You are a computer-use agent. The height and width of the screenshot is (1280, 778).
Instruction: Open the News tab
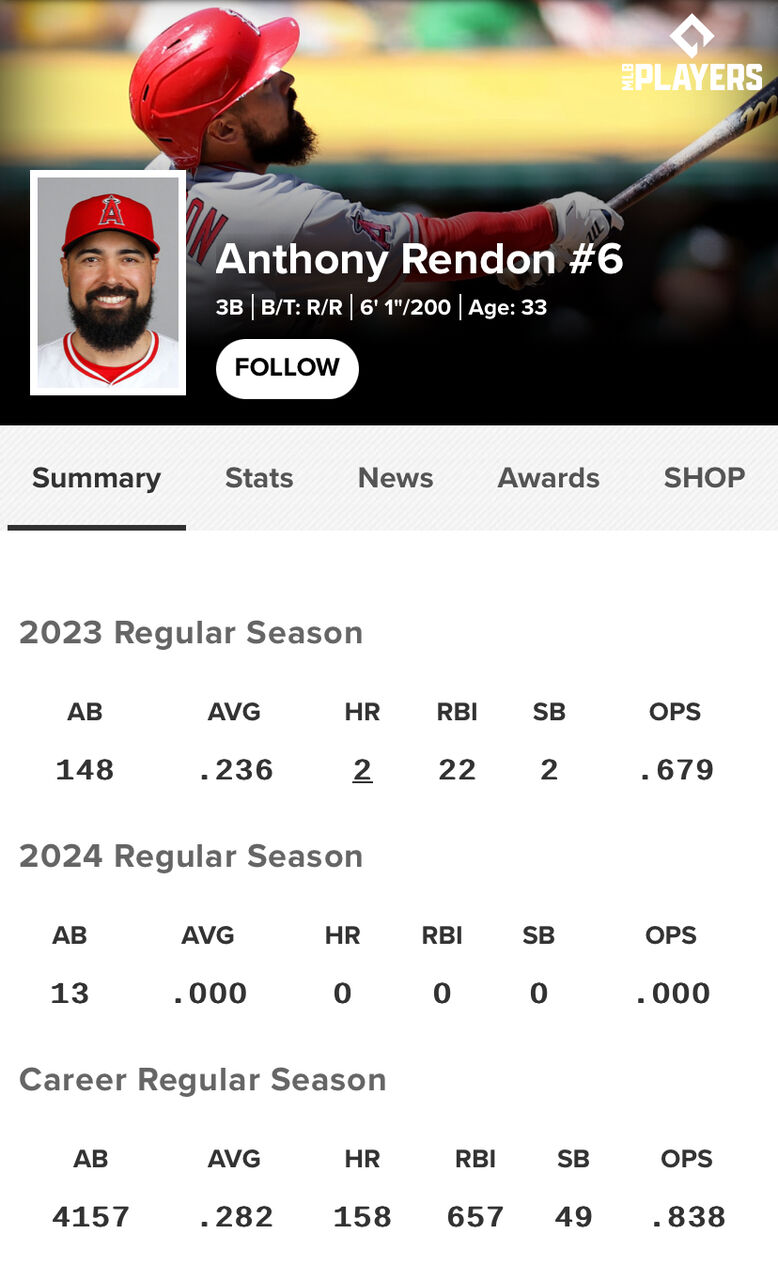tap(395, 478)
